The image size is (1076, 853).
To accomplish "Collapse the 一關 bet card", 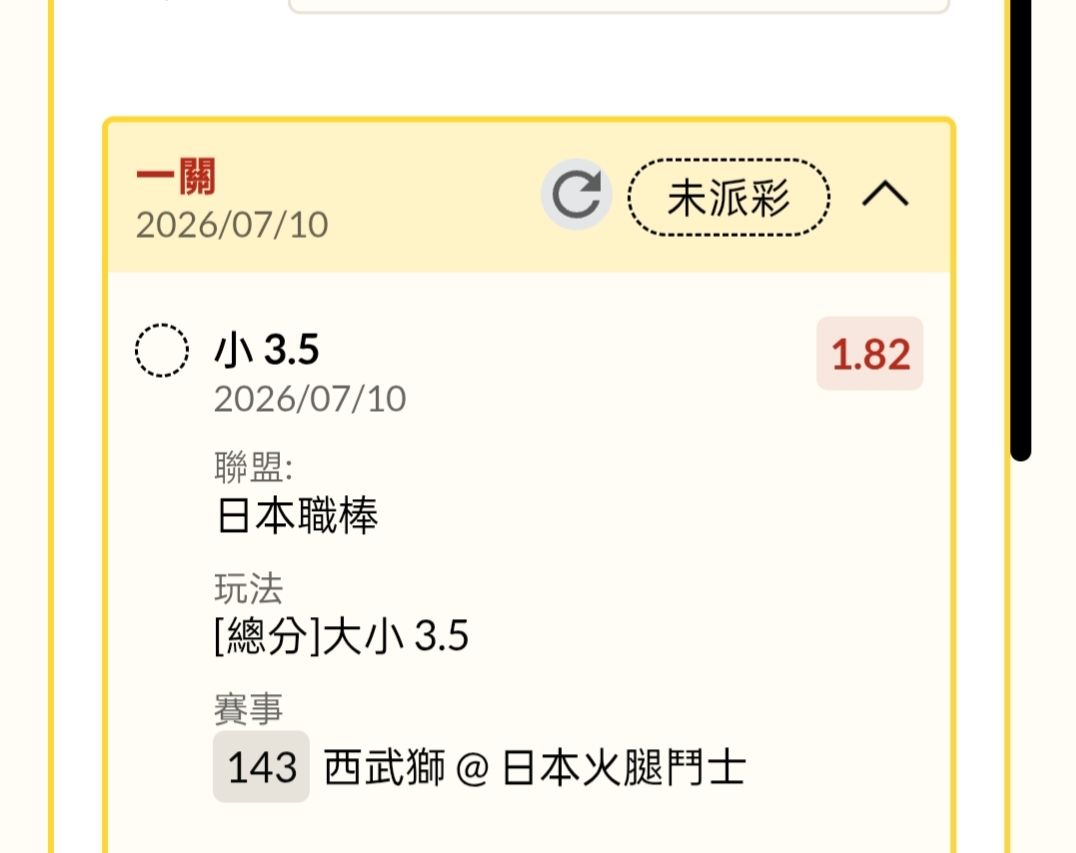I will 885,194.
